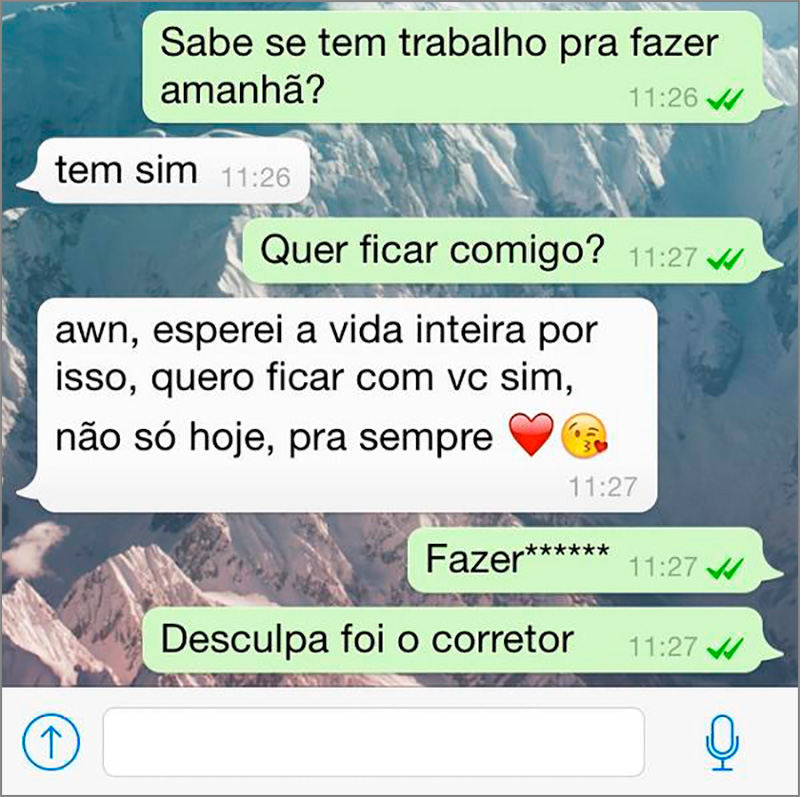The width and height of the screenshot is (800, 797).
Task: Focus the empty message input field
Action: point(373,742)
